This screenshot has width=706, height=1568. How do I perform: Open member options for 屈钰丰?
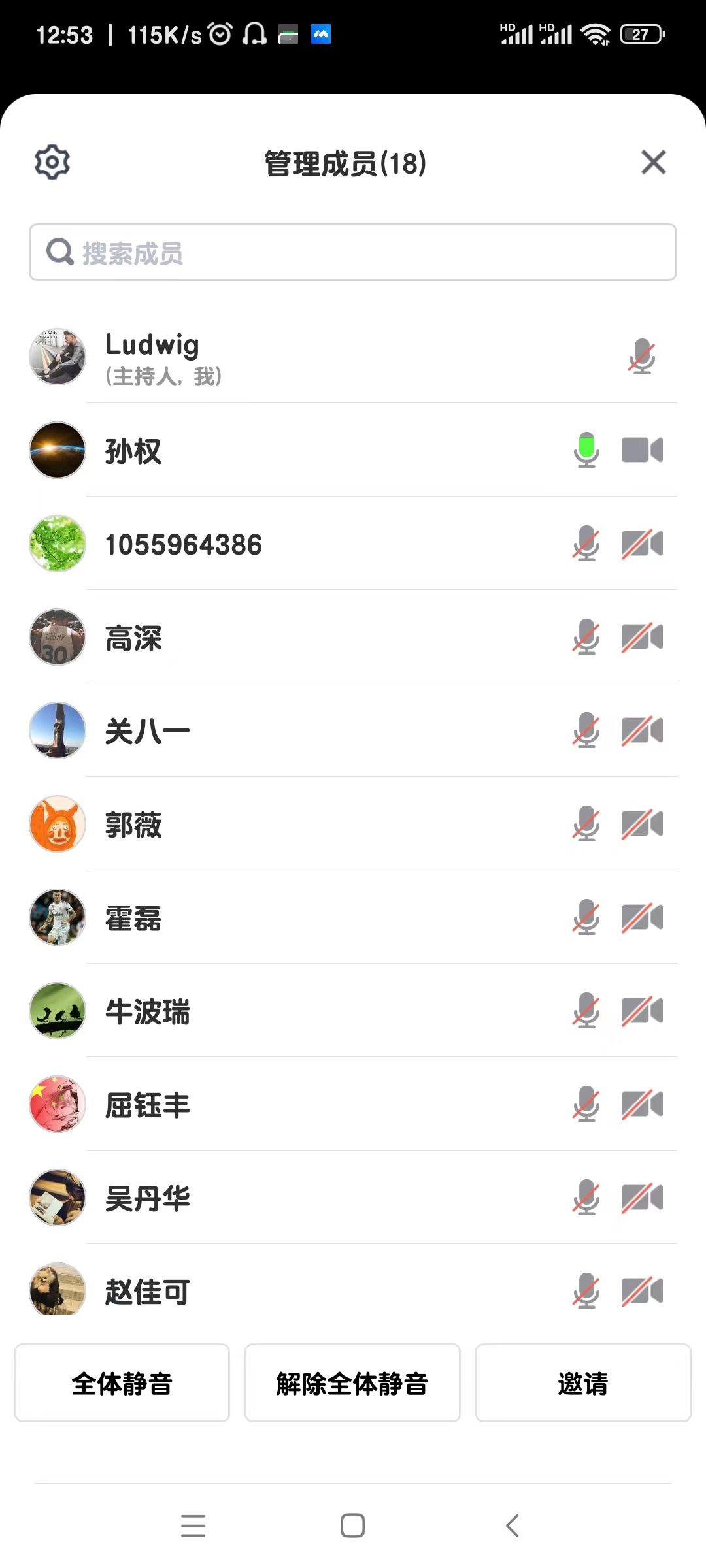point(148,1104)
